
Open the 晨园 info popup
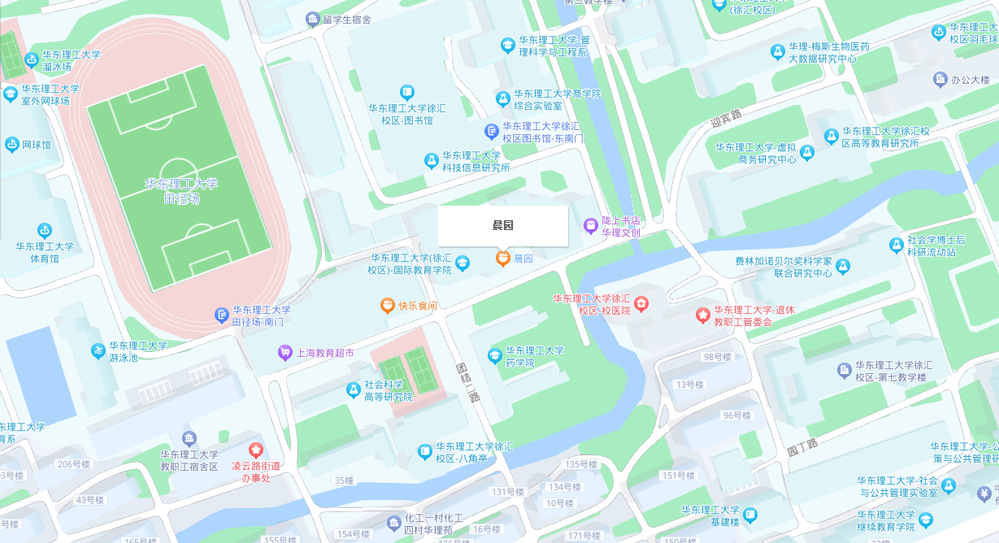[x=503, y=226]
